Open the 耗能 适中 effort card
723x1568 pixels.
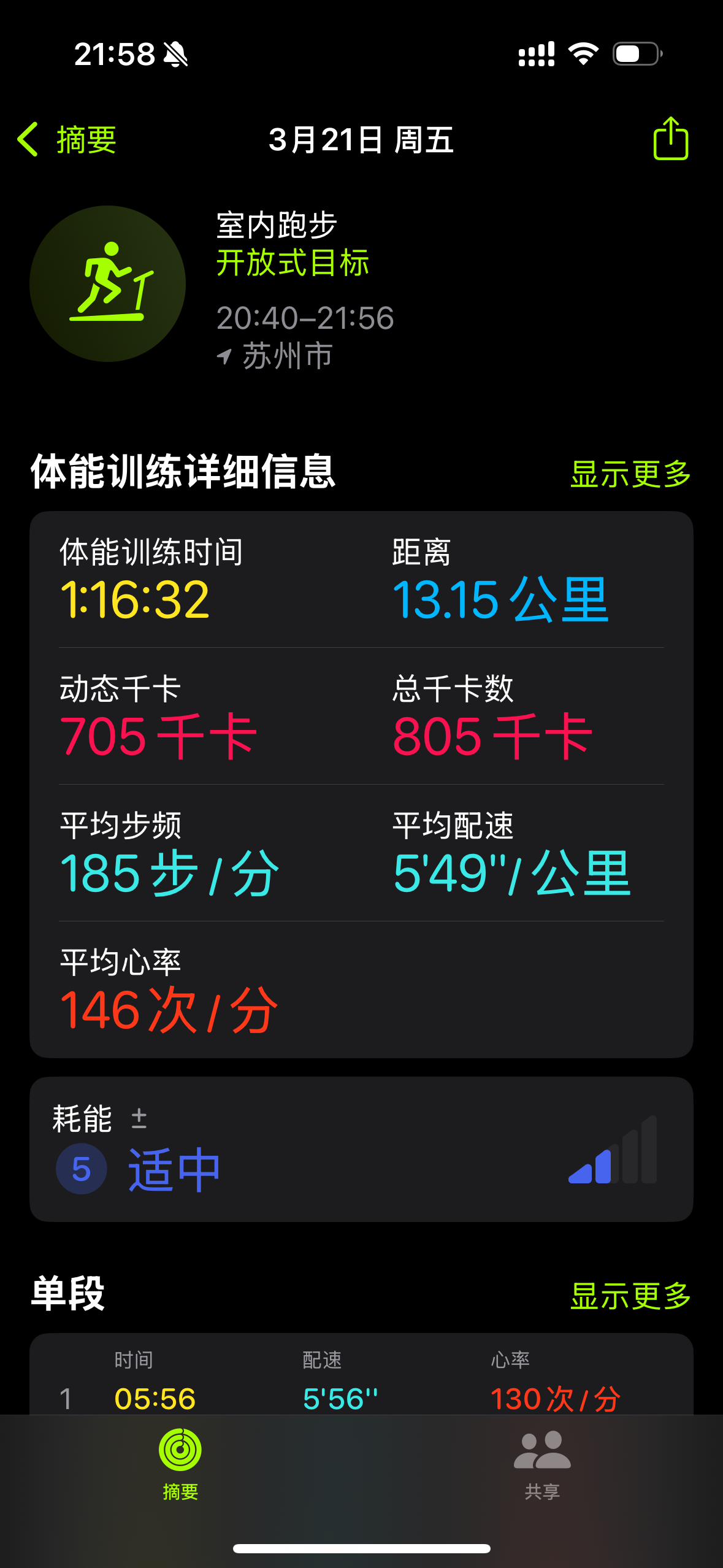361,1149
